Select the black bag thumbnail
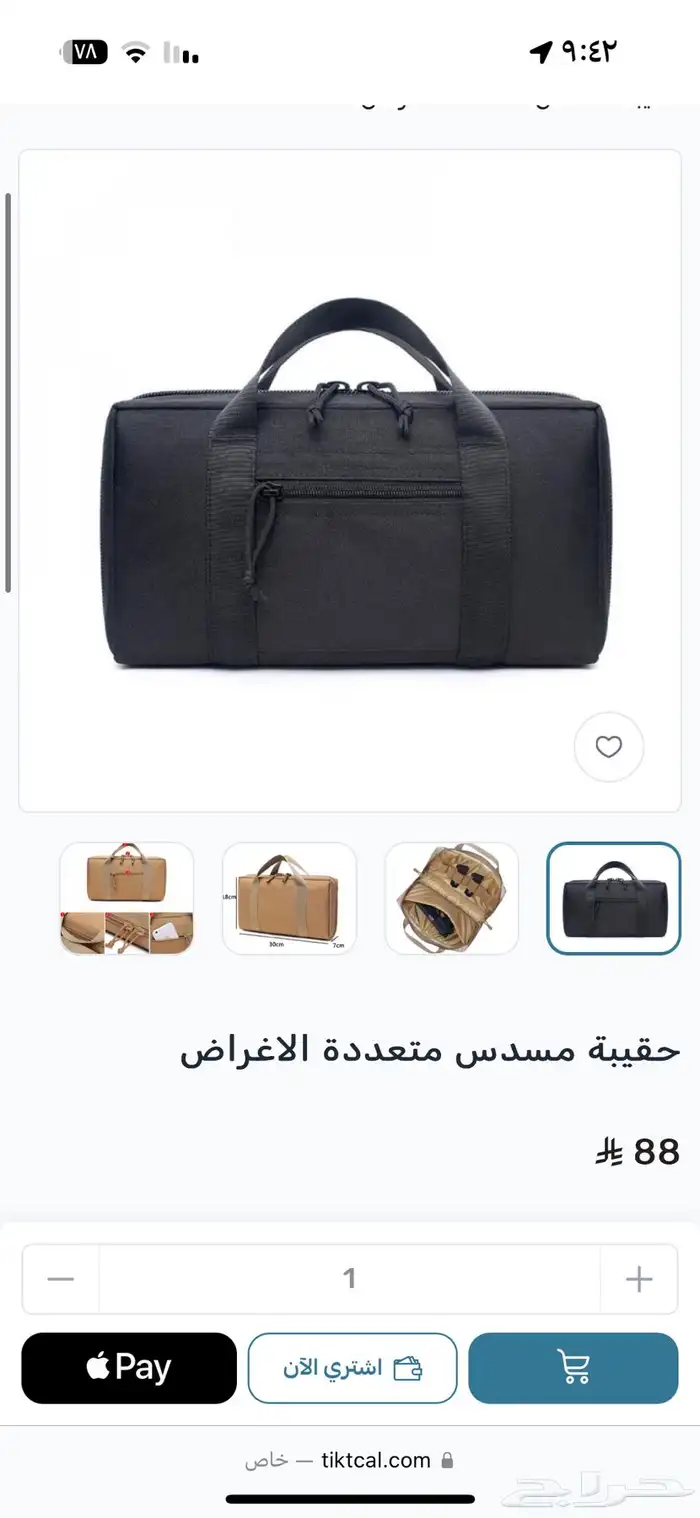The image size is (700, 1518). 613,897
